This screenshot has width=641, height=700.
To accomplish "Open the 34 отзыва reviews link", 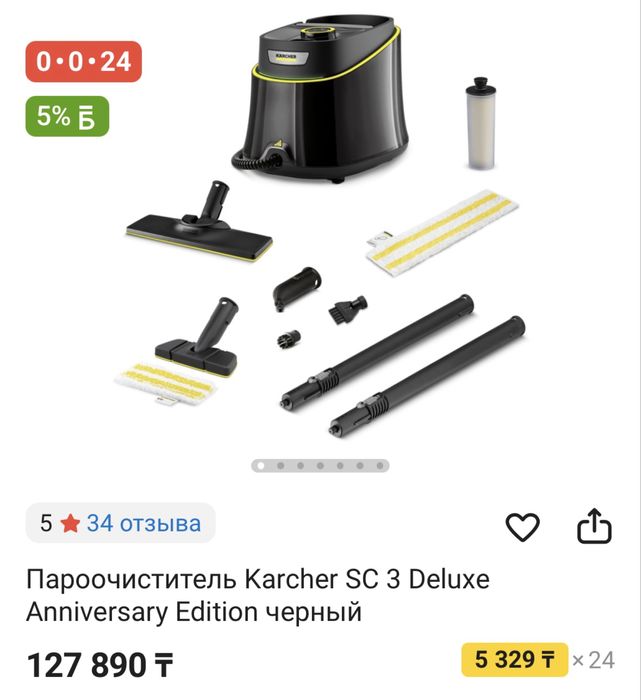I will pyautogui.click(x=143, y=523).
